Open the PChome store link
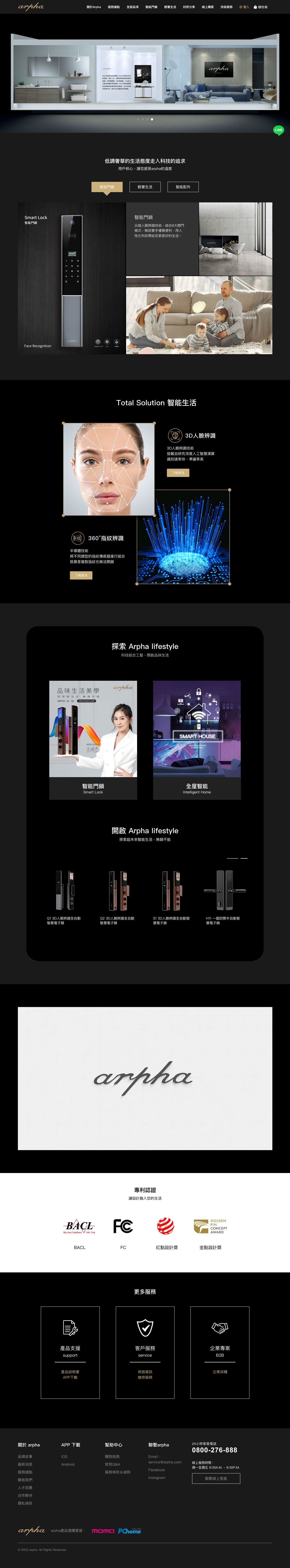 pyautogui.click(x=129, y=1530)
